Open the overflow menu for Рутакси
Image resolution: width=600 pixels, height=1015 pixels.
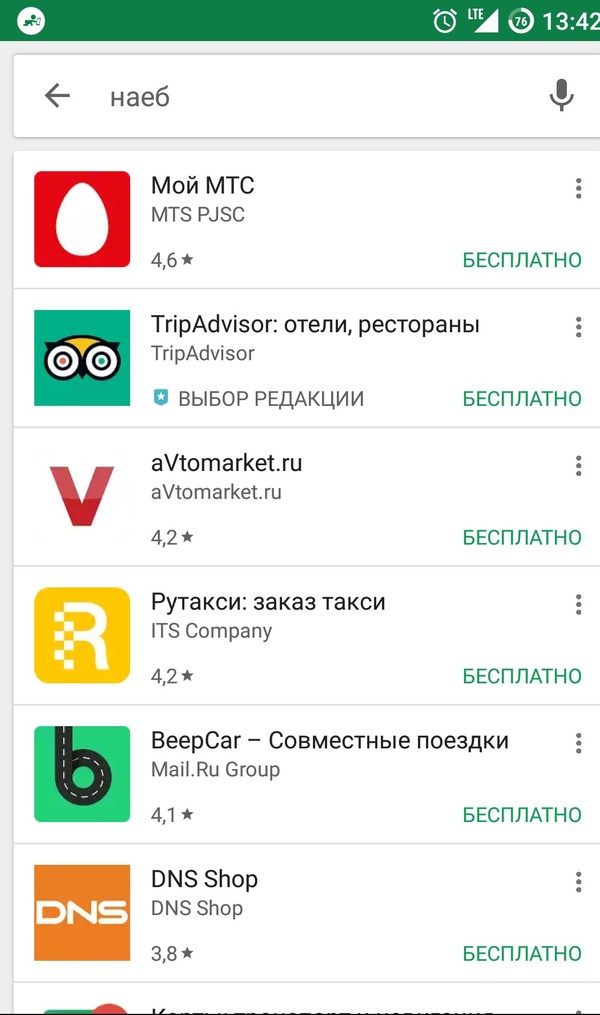tap(578, 605)
